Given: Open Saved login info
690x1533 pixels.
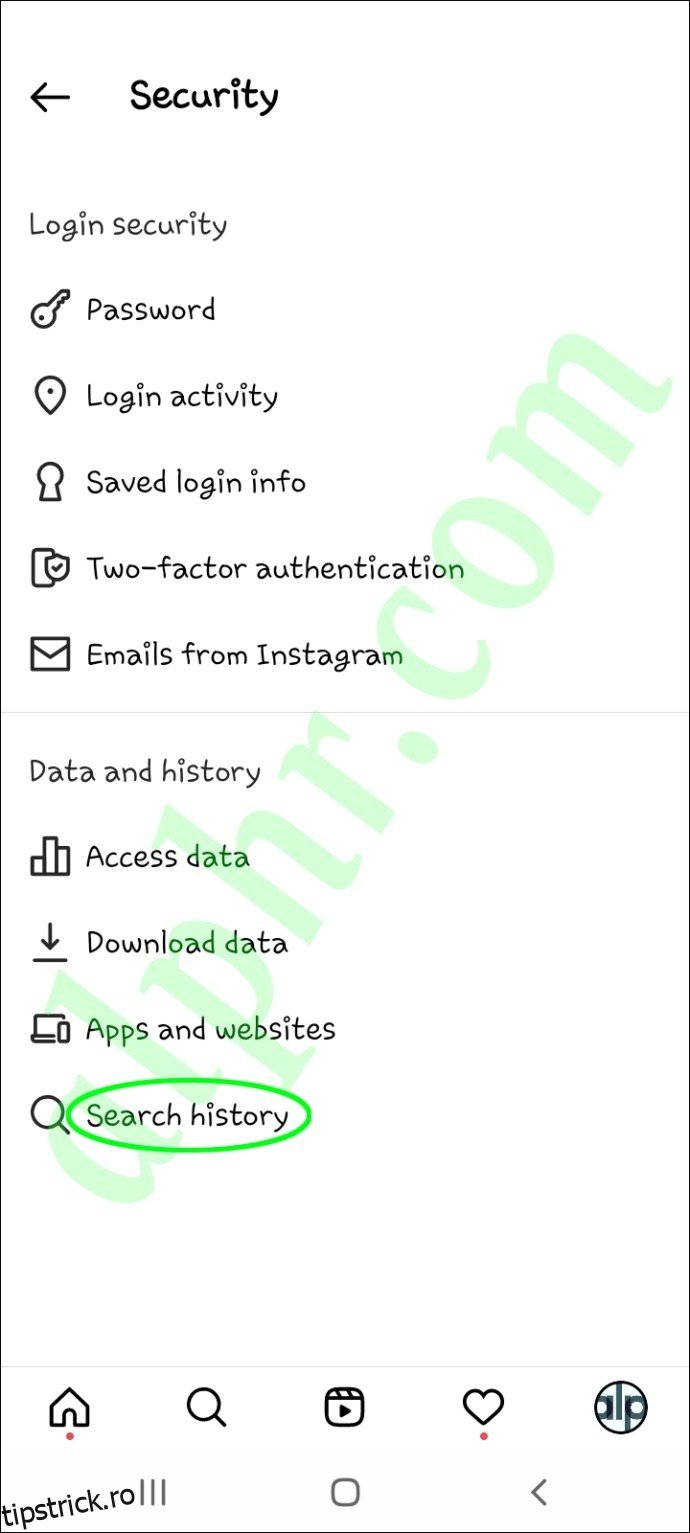Looking at the screenshot, I should [x=195, y=483].
